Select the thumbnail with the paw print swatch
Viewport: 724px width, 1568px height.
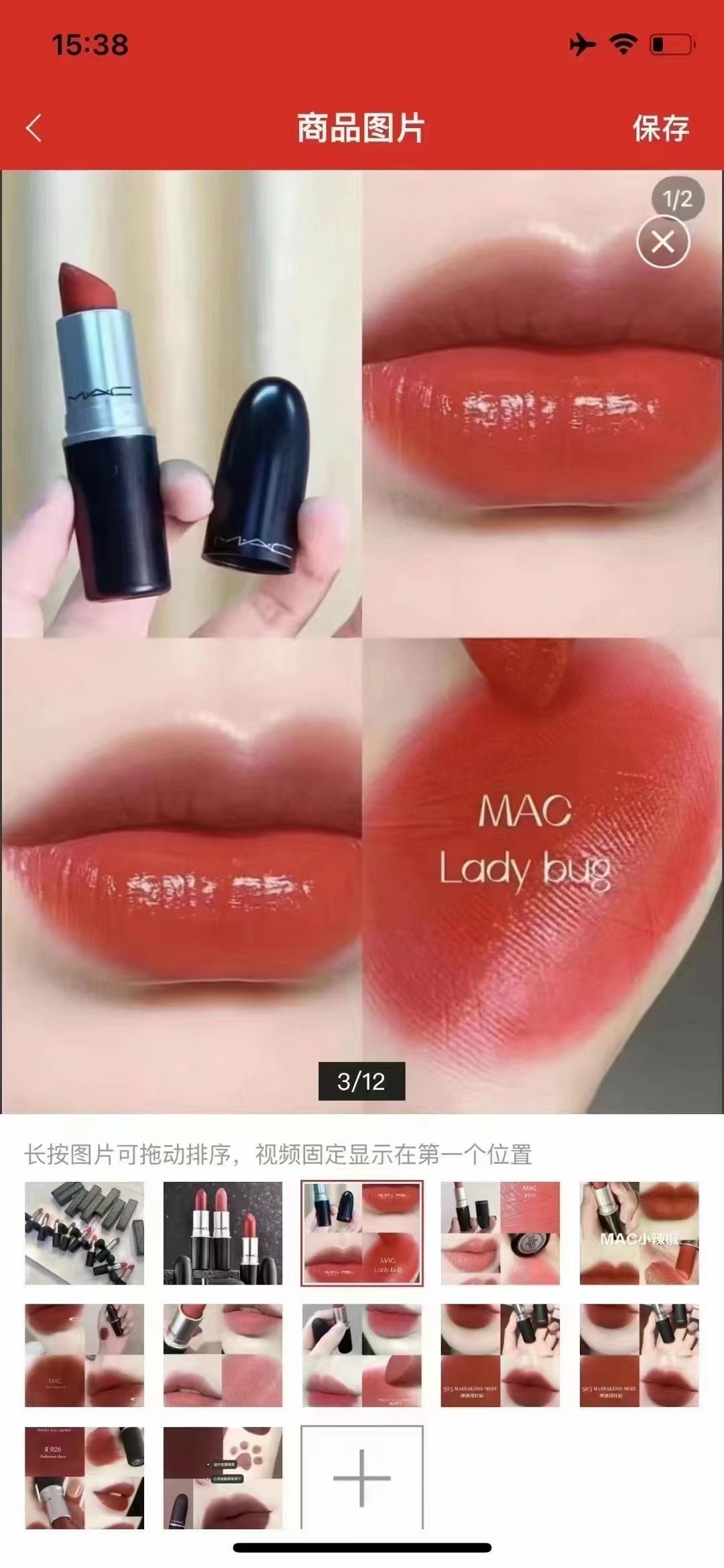[223, 1478]
